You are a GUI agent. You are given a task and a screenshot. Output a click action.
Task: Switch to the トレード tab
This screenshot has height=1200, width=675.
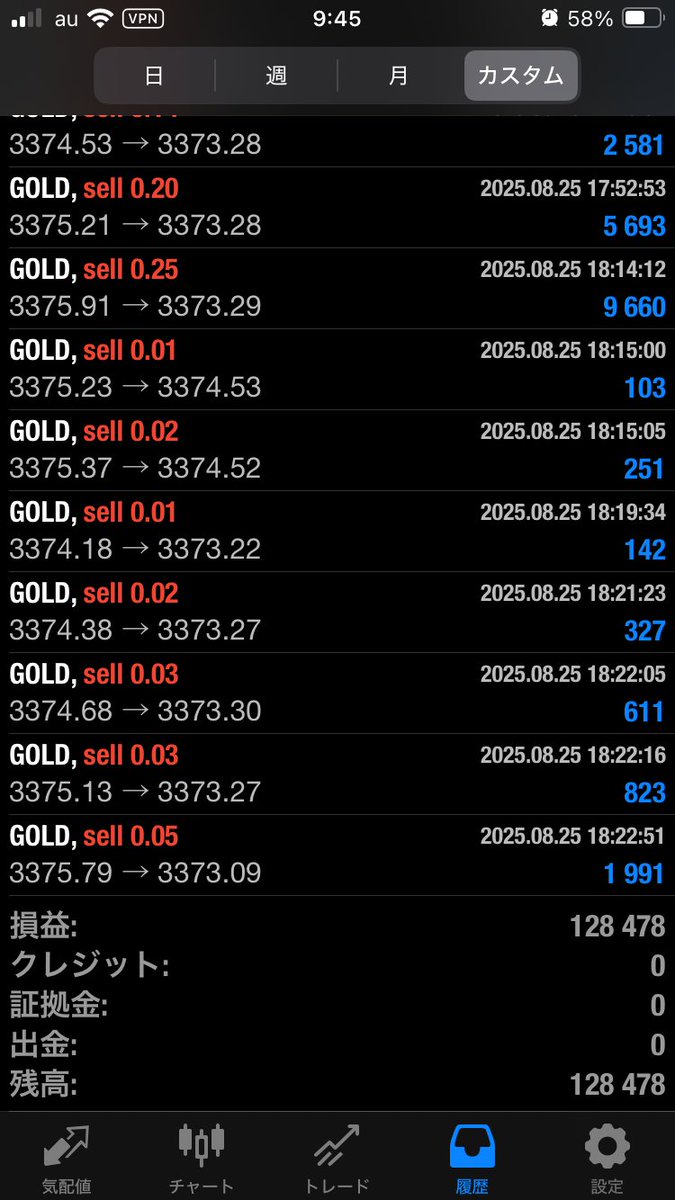click(336, 1158)
